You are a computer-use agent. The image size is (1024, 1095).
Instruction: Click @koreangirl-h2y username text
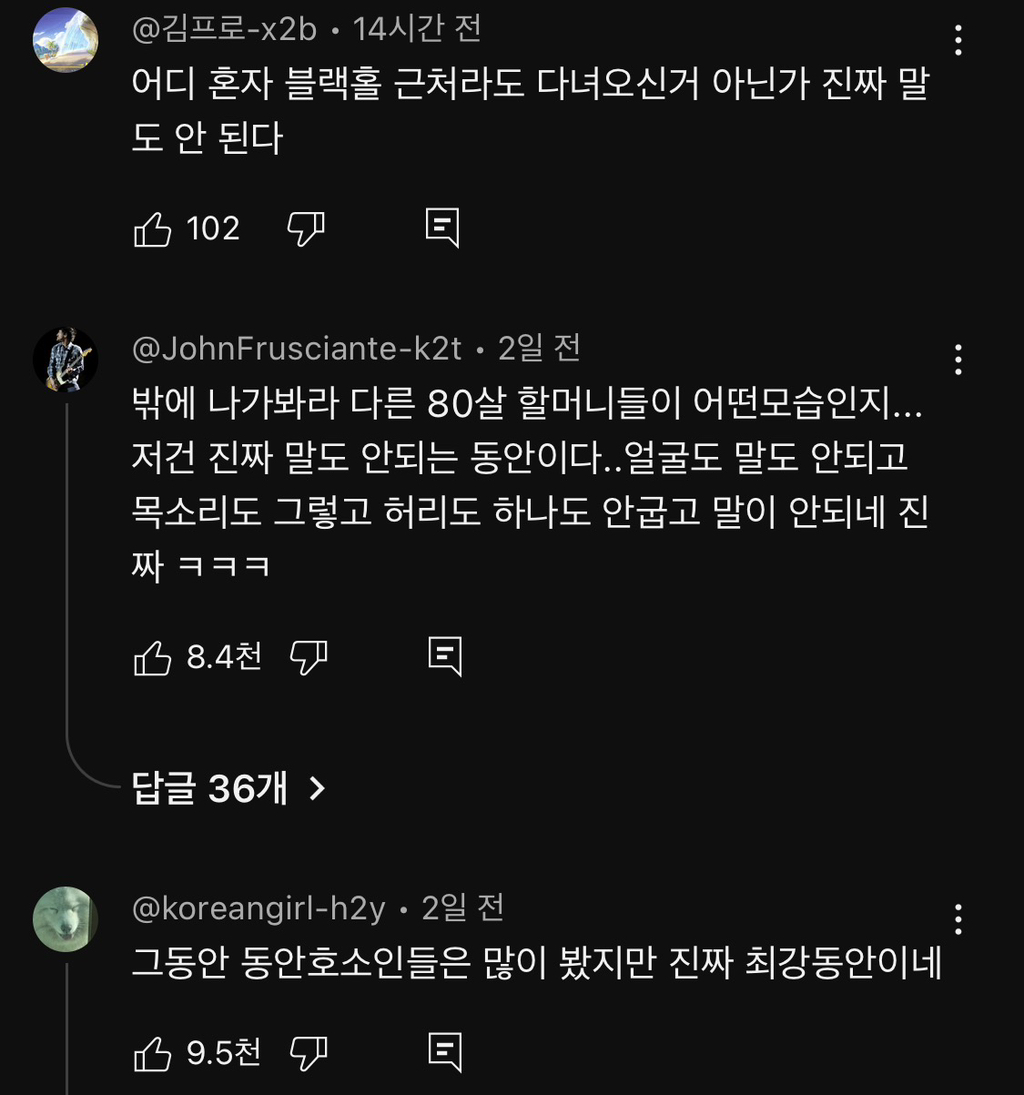click(x=258, y=908)
